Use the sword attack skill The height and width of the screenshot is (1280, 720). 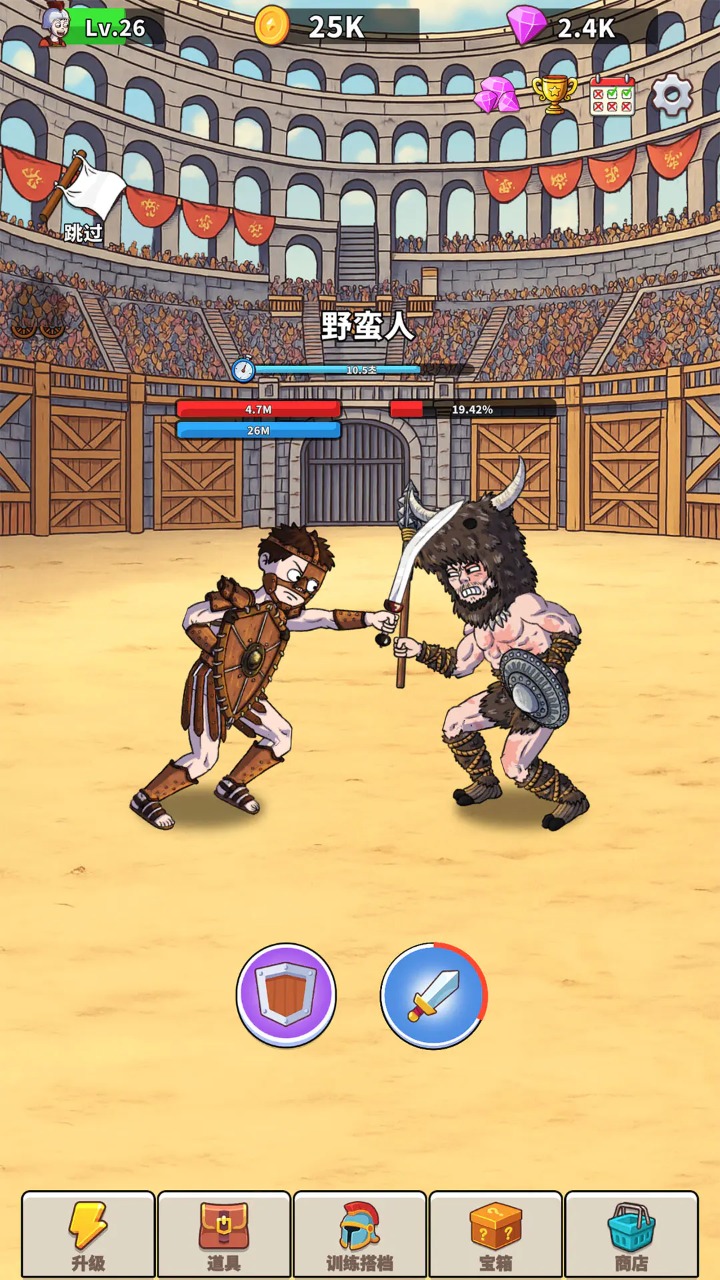tap(433, 995)
